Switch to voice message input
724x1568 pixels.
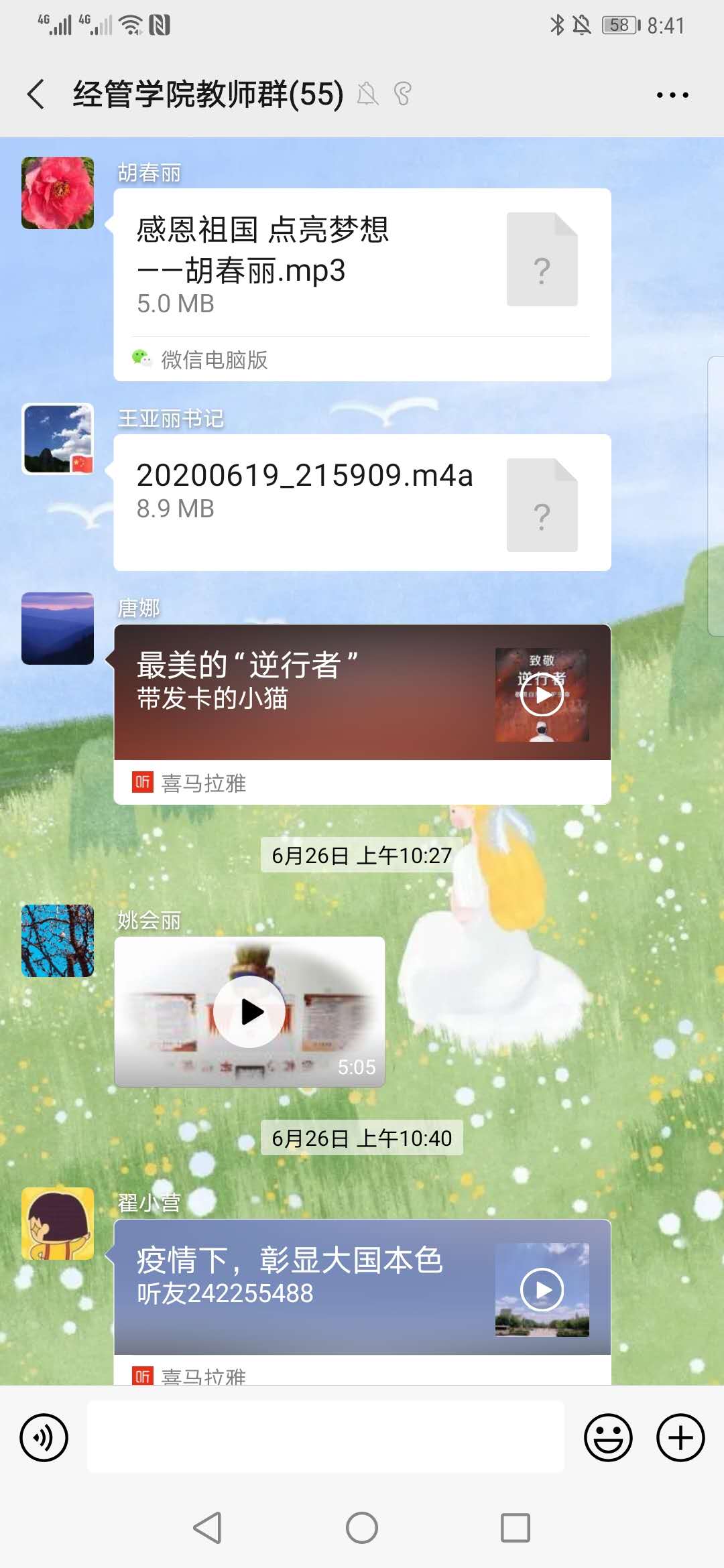click(x=44, y=1437)
